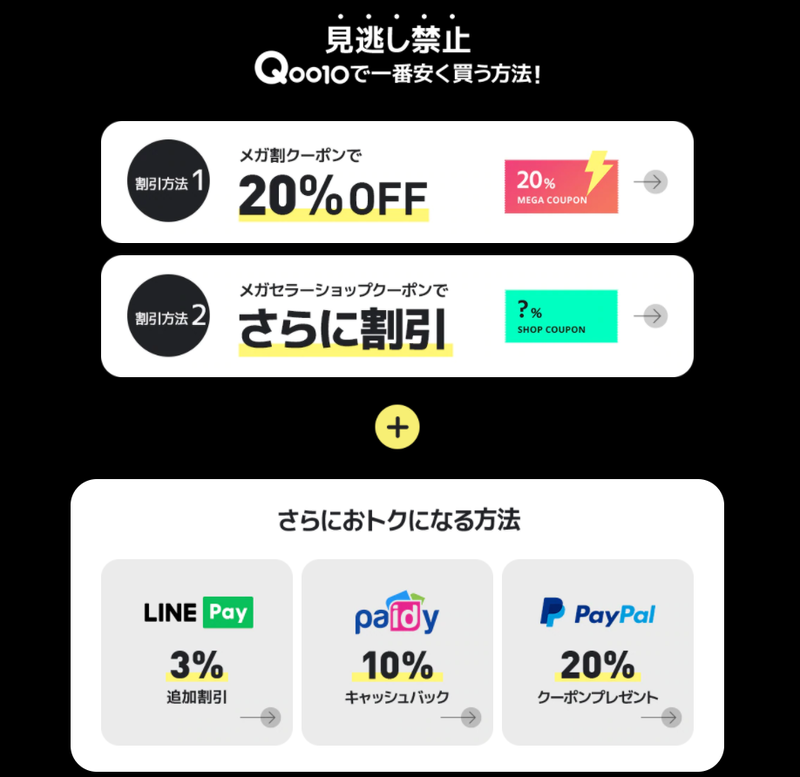This screenshot has width=800, height=777.
Task: Open the Paidy 10% cashback card
Action: pos(397,652)
